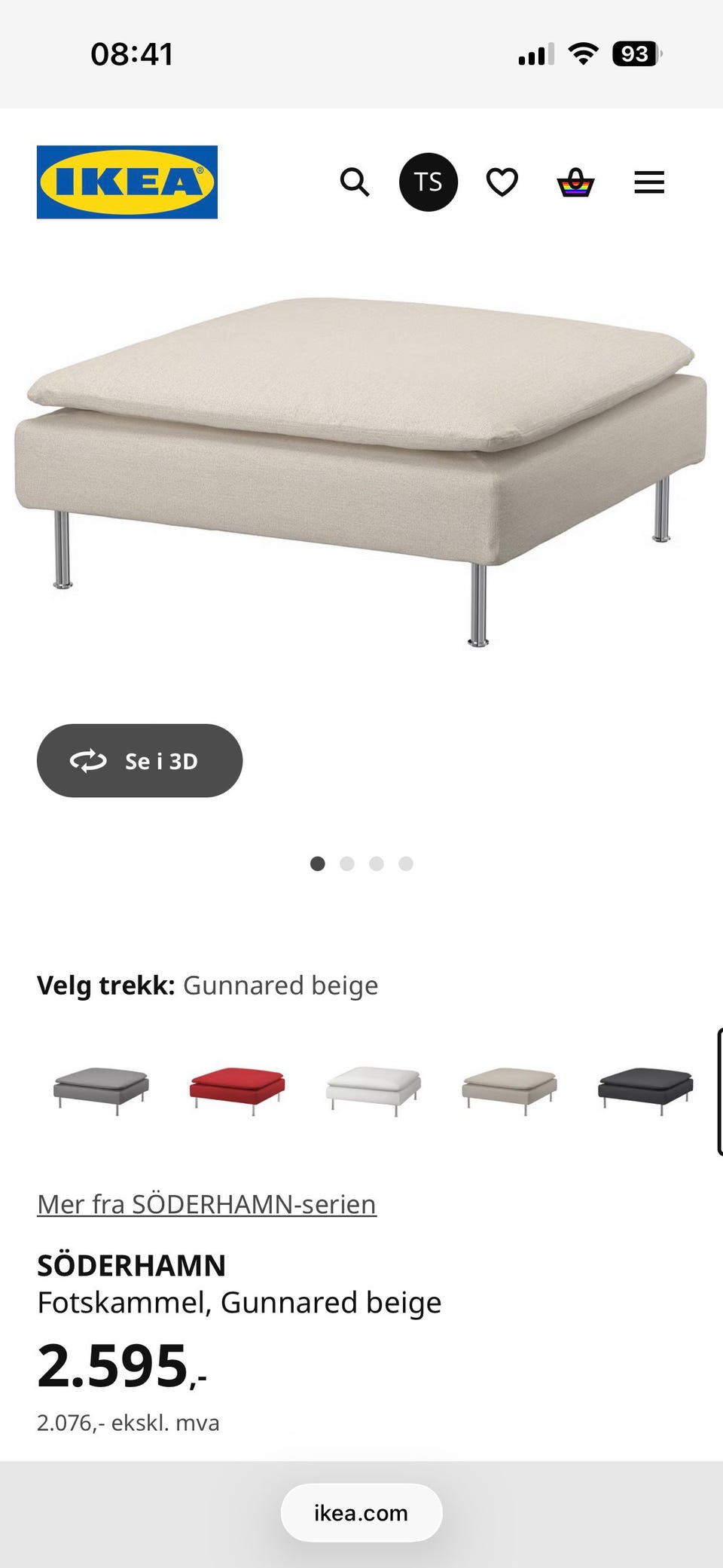This screenshot has width=723, height=1568.
Task: Open search on the IKEA site
Action: 354,182
